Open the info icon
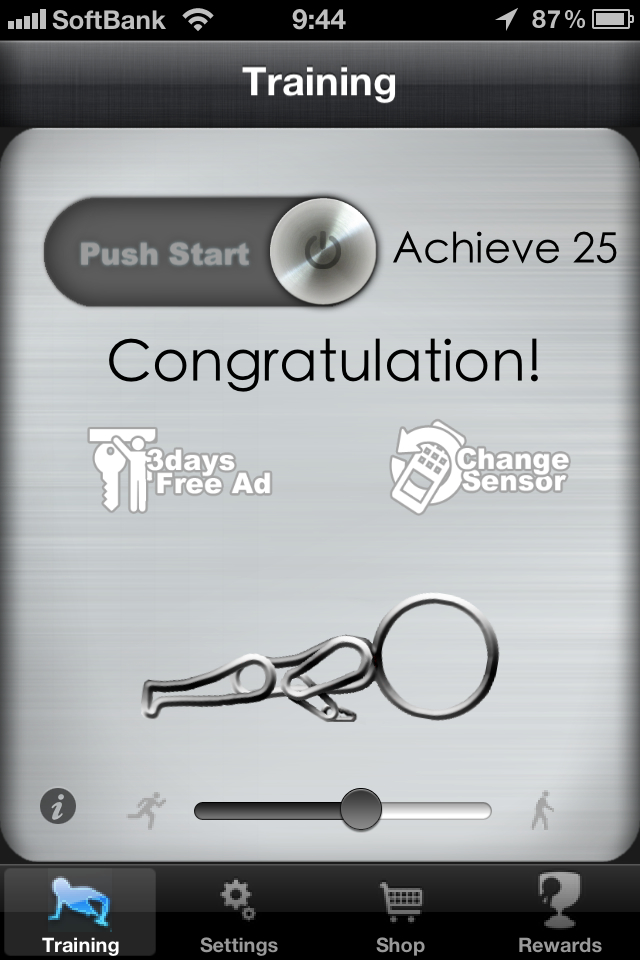640x960 pixels. click(58, 806)
